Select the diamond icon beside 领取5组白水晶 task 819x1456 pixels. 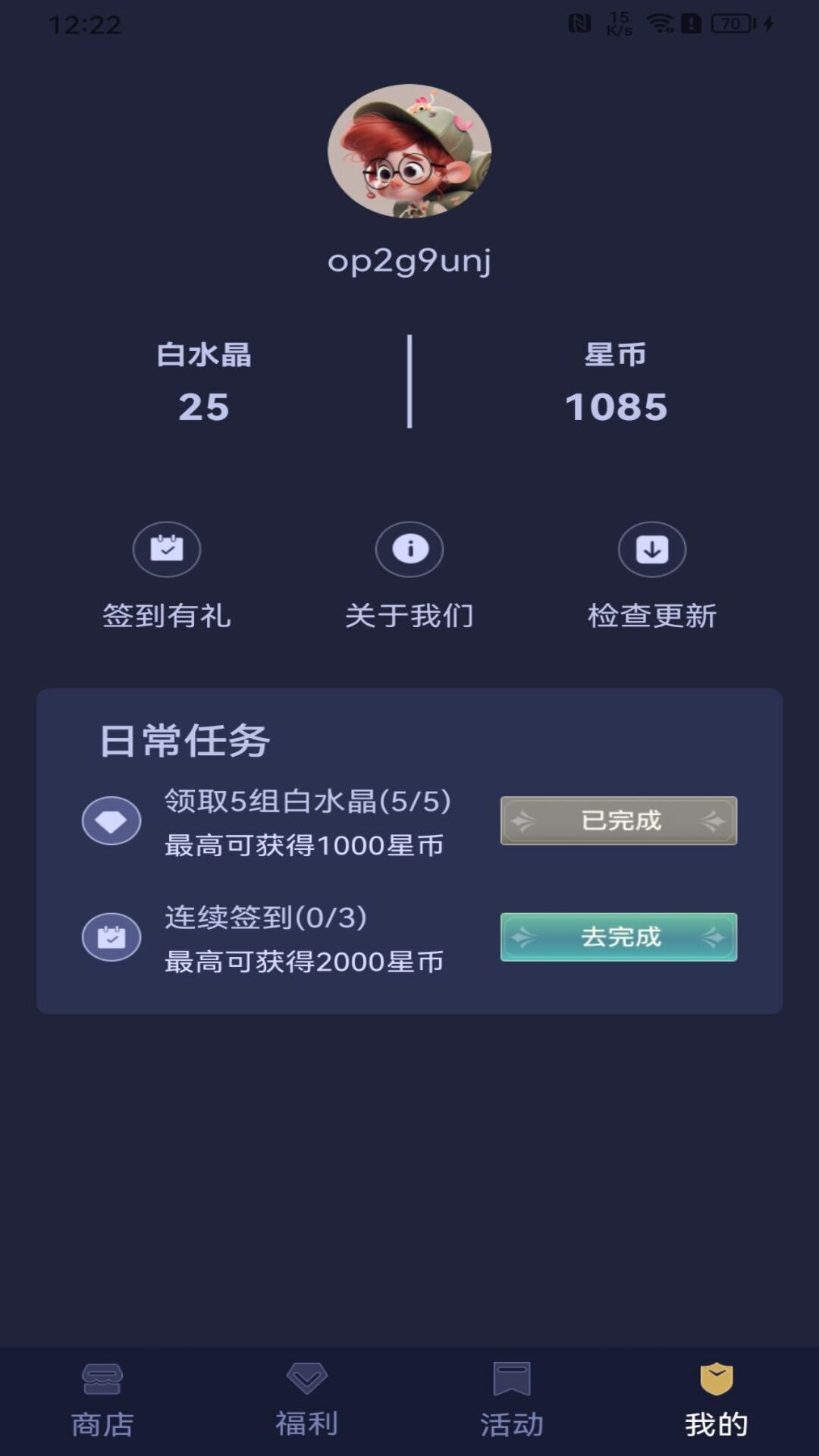coord(112,821)
